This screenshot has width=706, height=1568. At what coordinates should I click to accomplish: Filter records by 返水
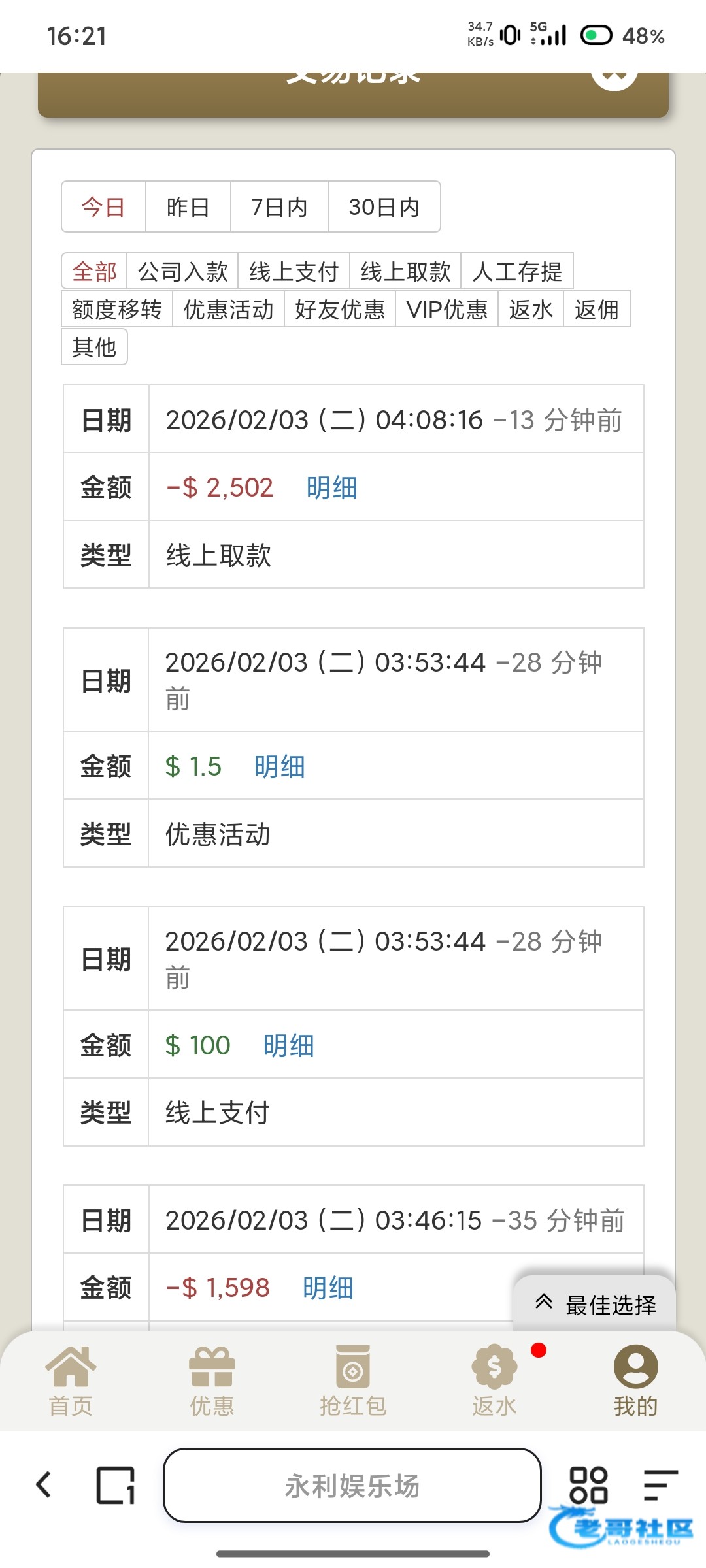coord(530,309)
